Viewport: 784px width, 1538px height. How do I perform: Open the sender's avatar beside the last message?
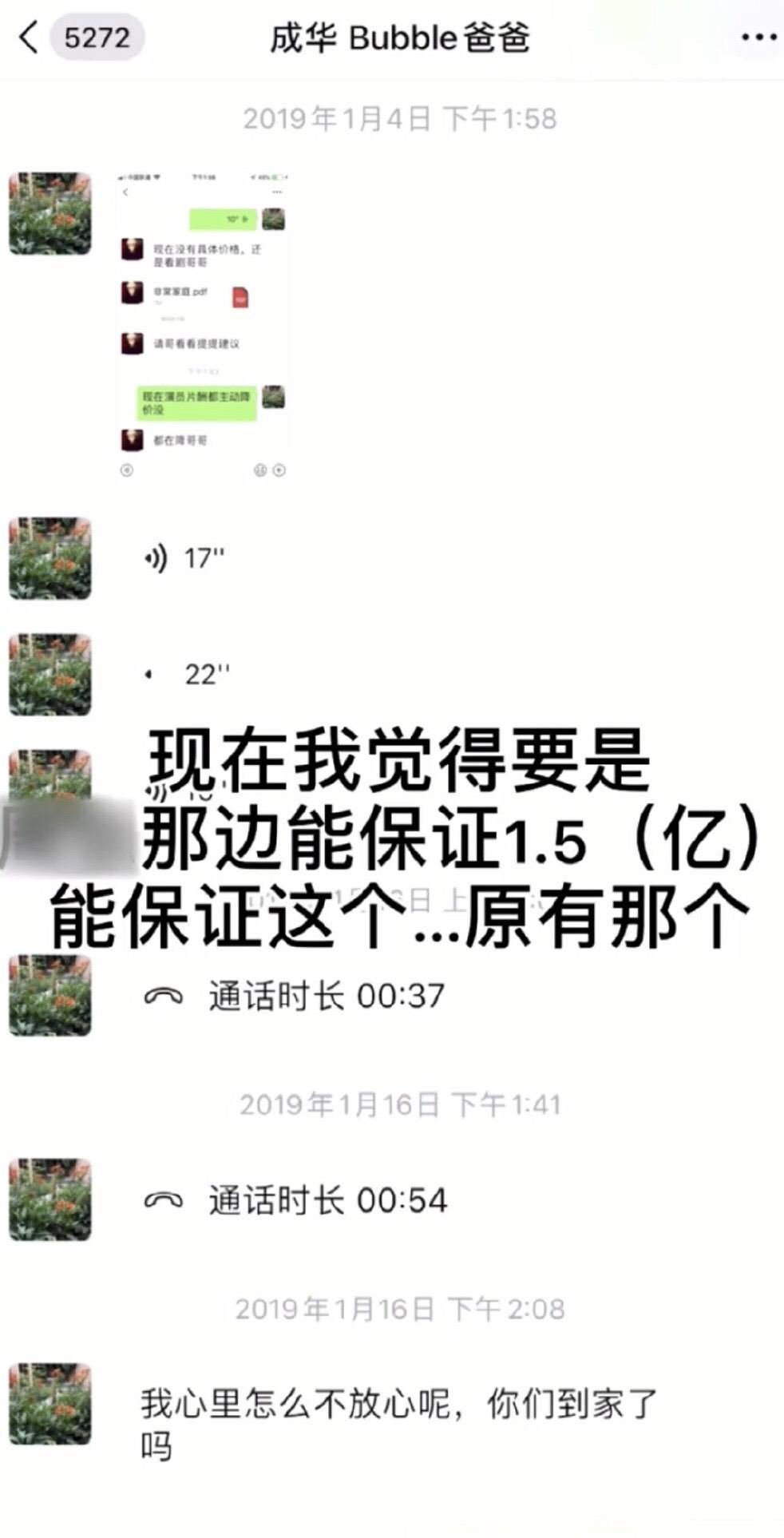click(50, 1405)
